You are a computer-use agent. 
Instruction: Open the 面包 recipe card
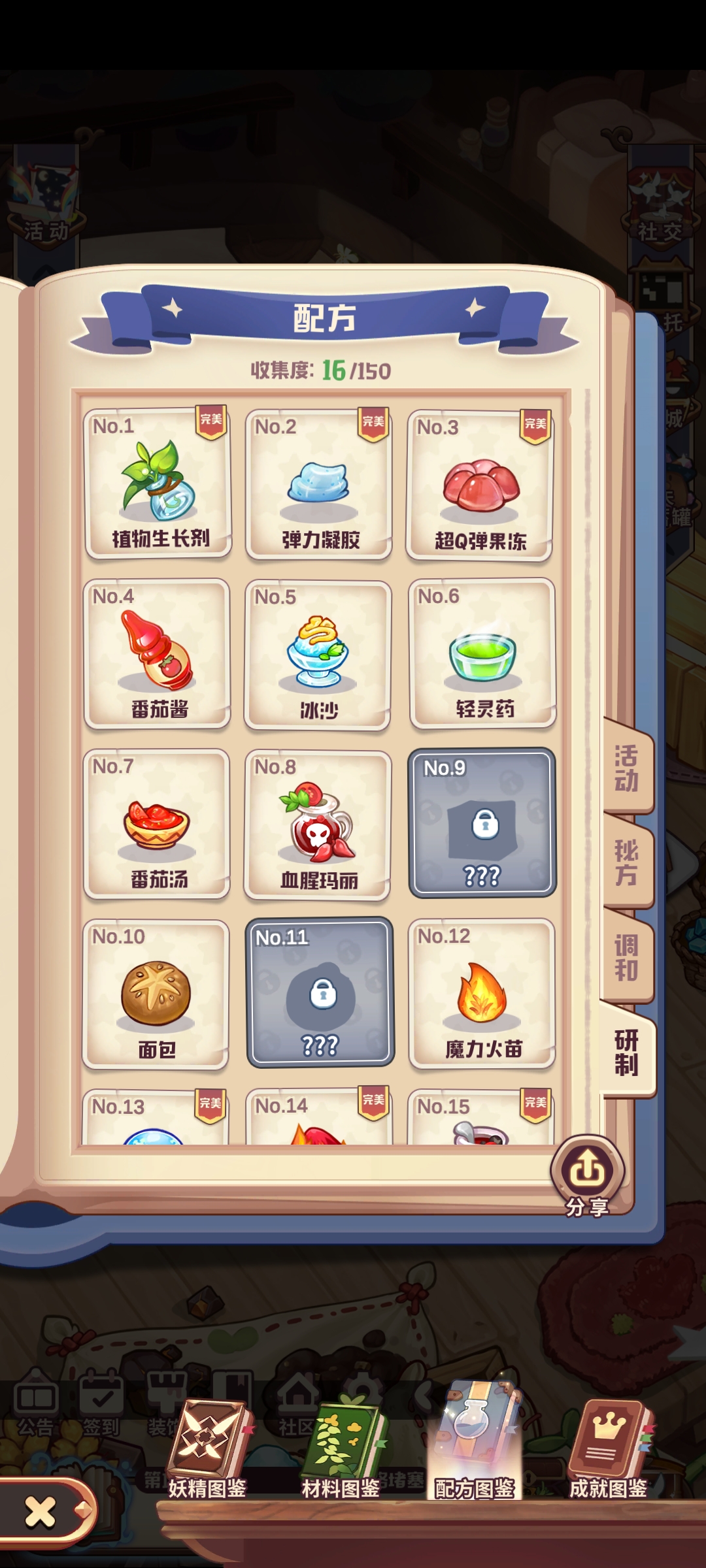tap(156, 994)
